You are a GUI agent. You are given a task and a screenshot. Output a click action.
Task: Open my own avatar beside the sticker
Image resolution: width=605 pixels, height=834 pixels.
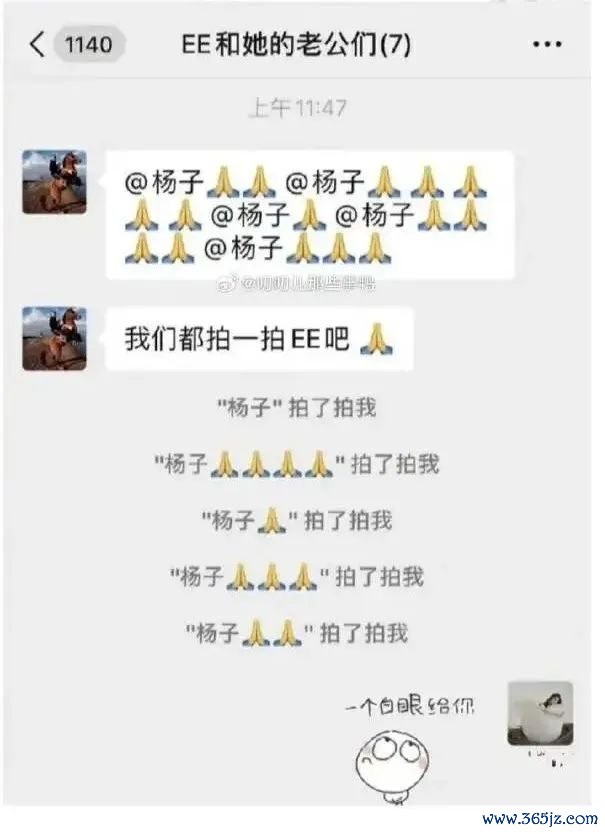[540, 714]
